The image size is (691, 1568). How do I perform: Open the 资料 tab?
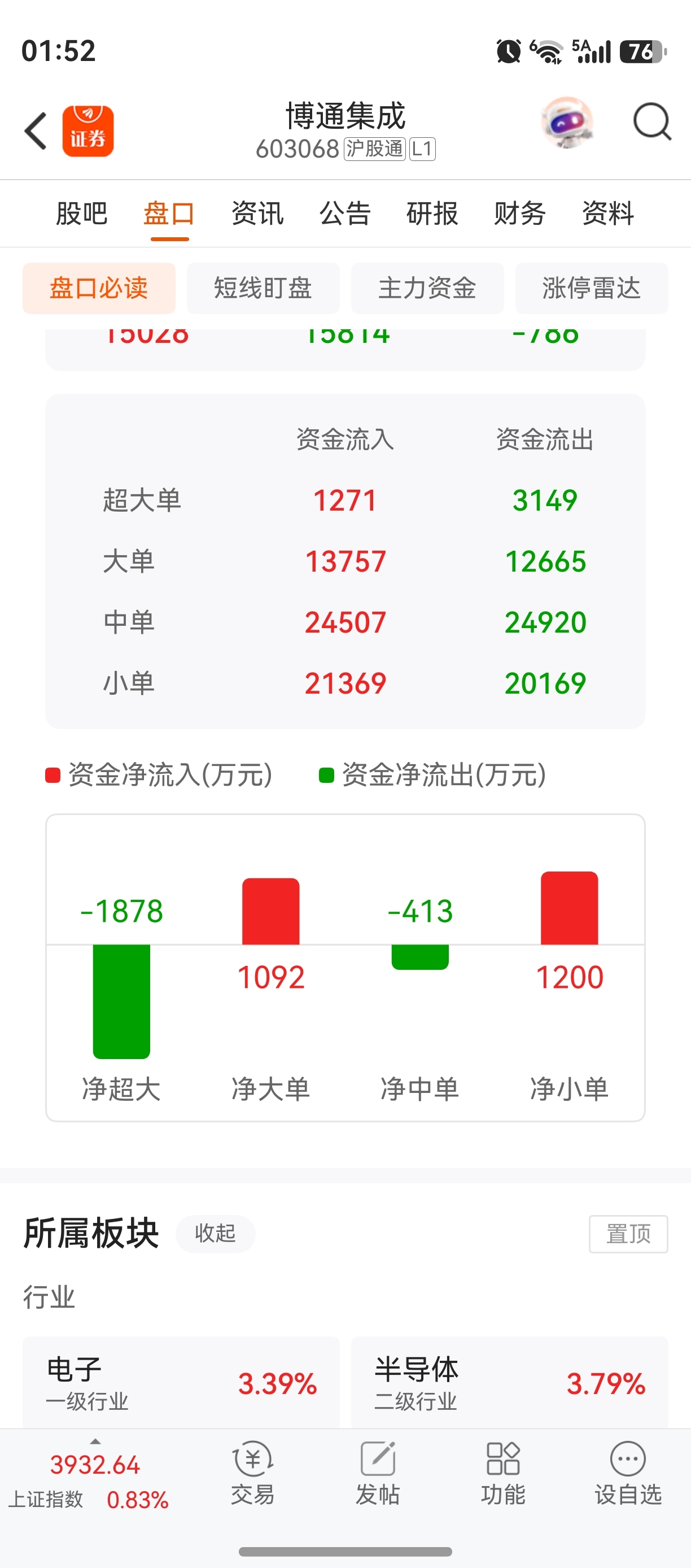pos(607,214)
